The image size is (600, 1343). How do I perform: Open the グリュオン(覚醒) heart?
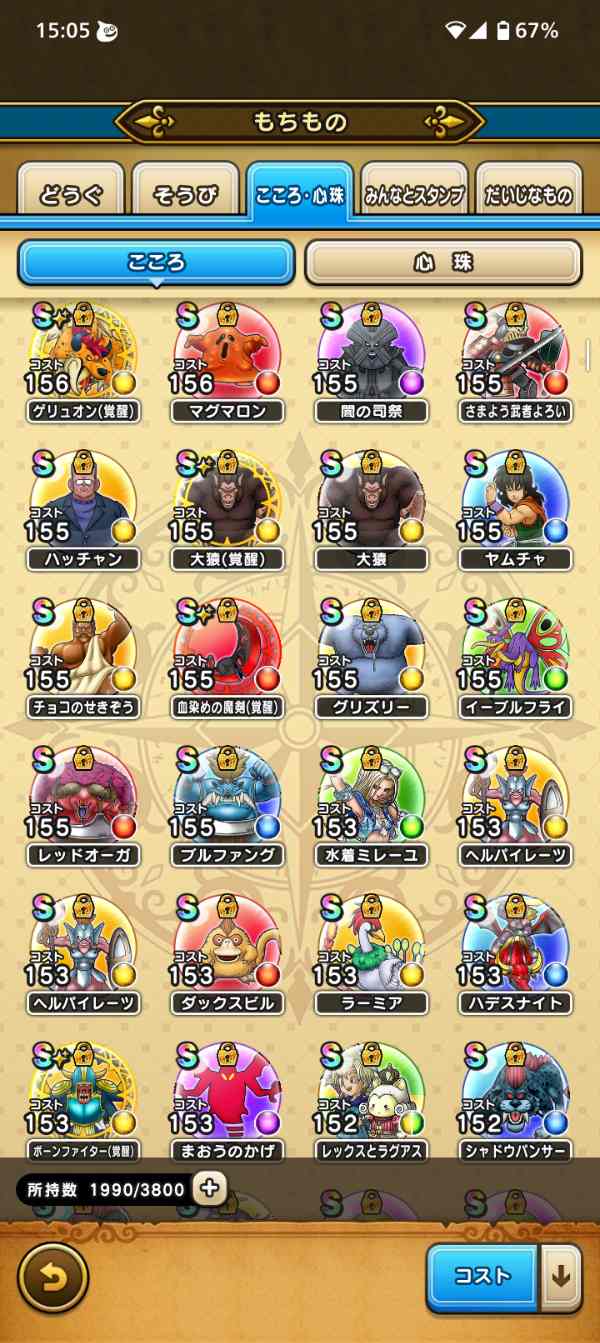(83, 360)
